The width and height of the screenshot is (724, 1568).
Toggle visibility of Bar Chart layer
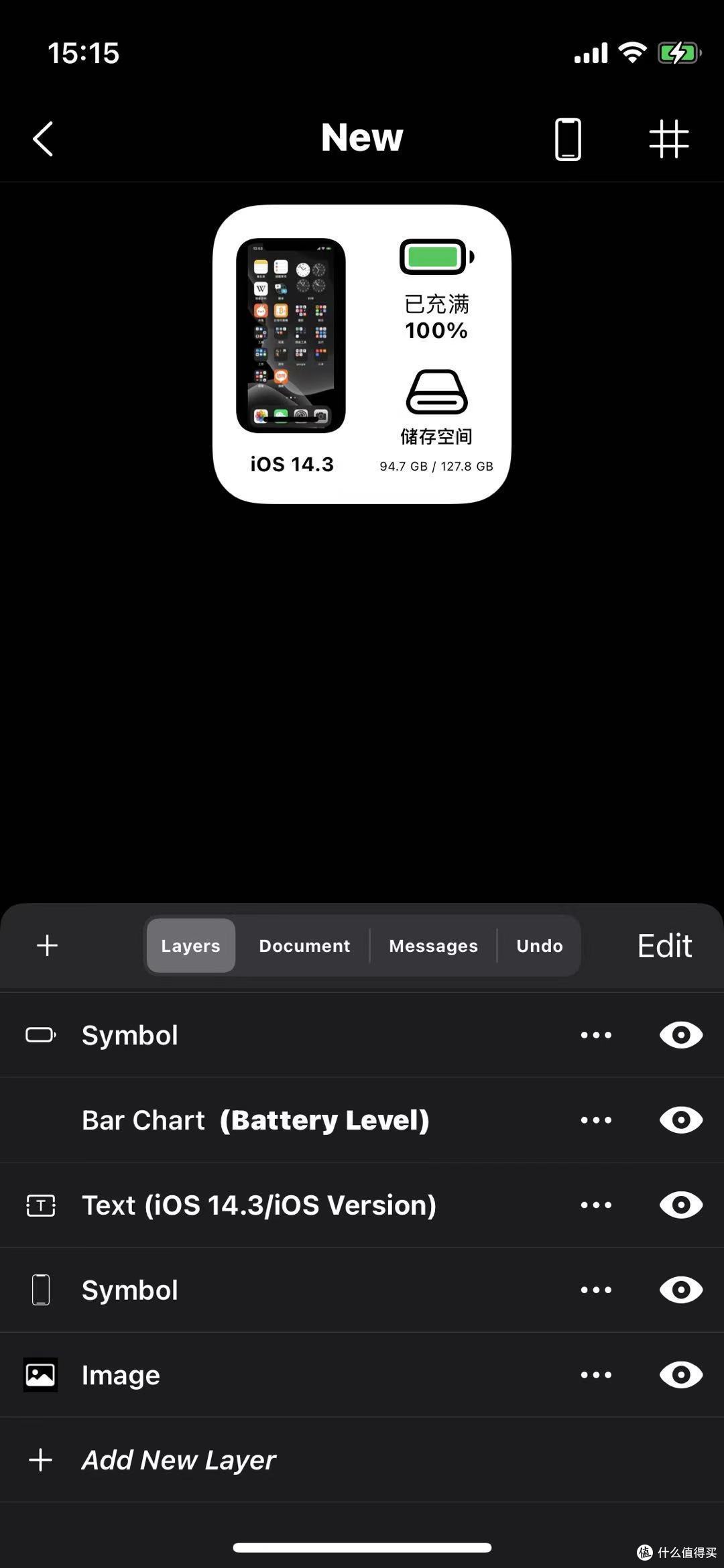(x=680, y=1120)
